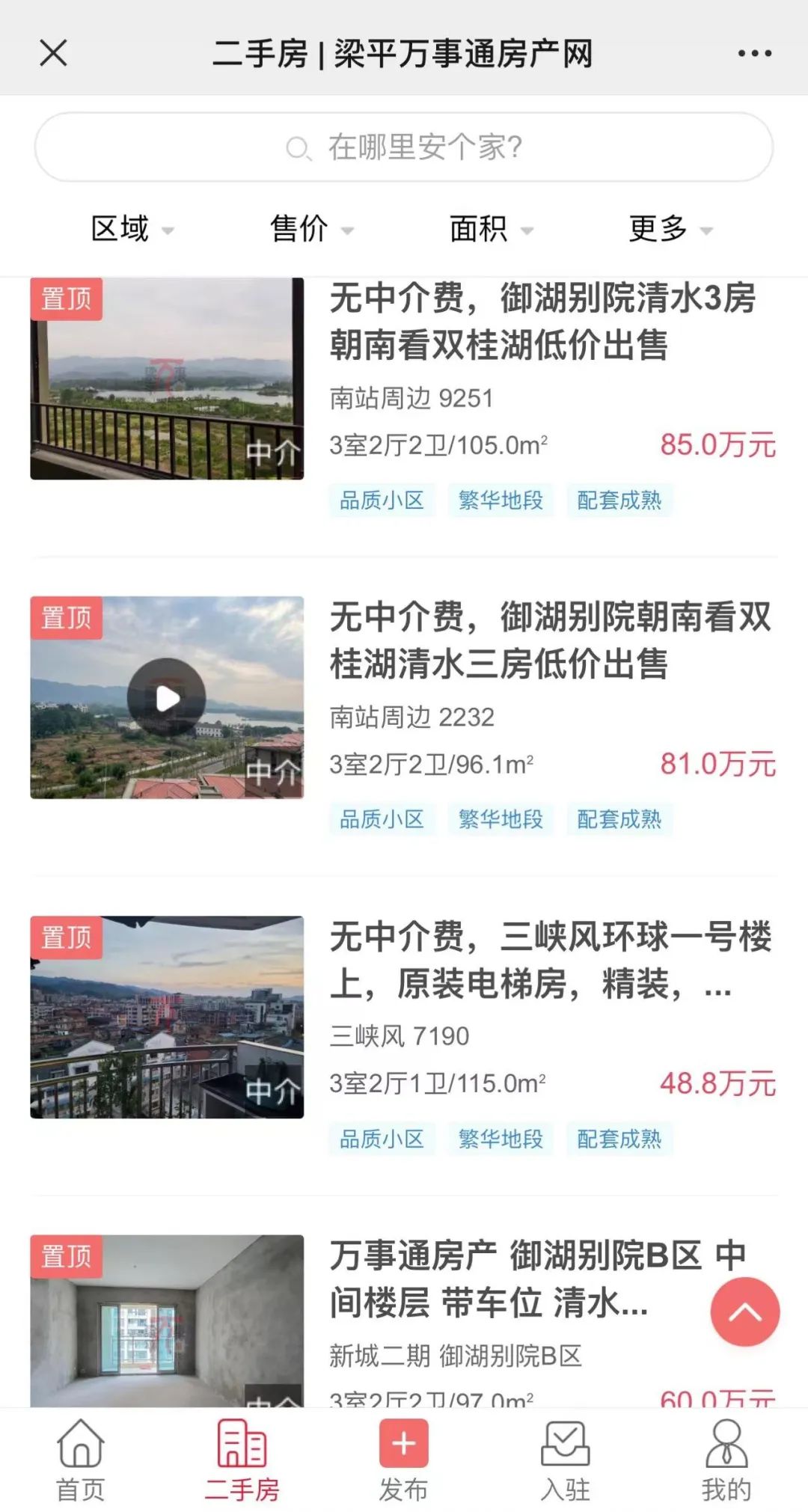The width and height of the screenshot is (808, 1512).
Task: Switch to the 入驻 tab
Action: [x=565, y=1460]
